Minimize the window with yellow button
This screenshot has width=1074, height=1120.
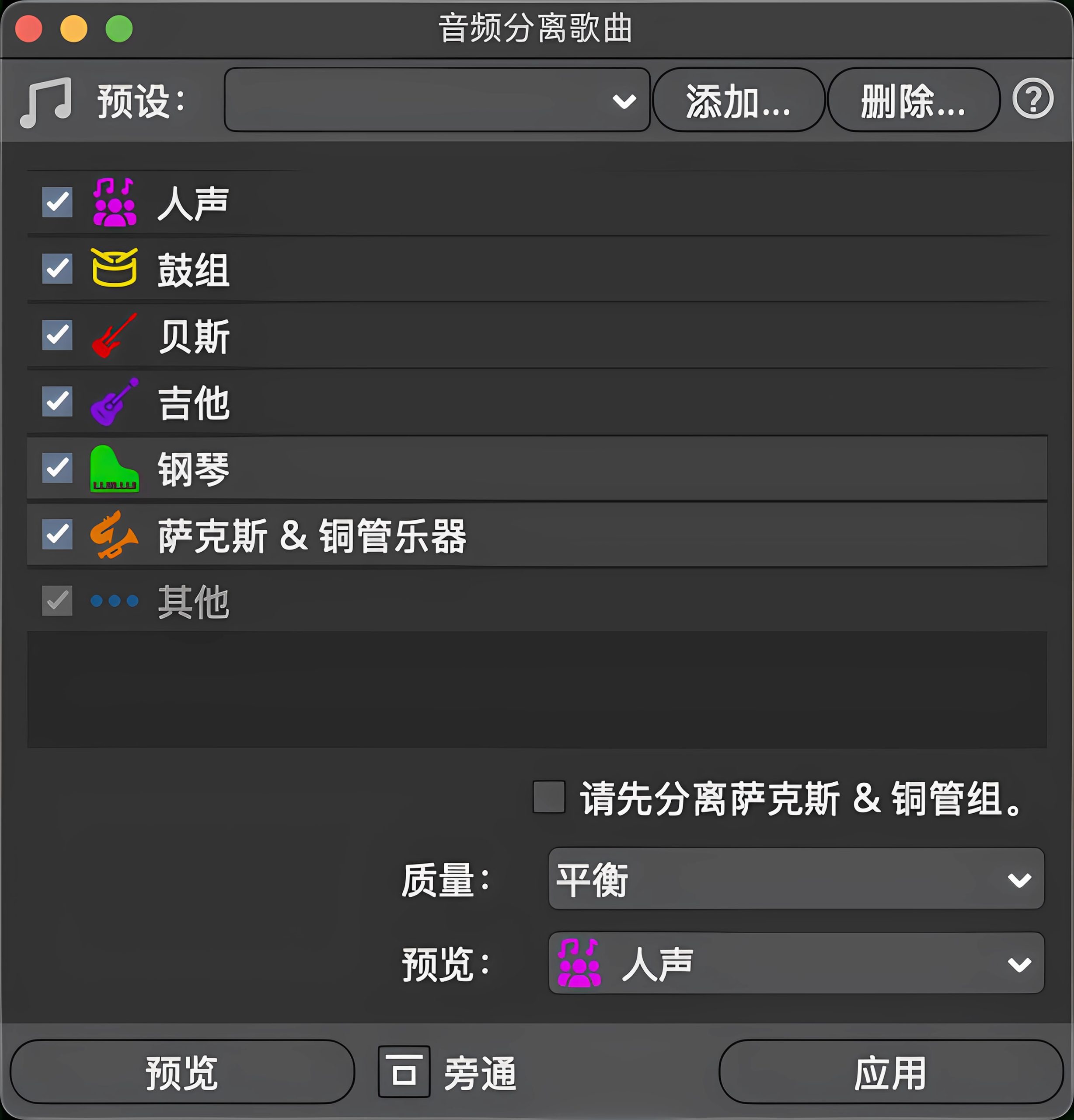coord(74,28)
